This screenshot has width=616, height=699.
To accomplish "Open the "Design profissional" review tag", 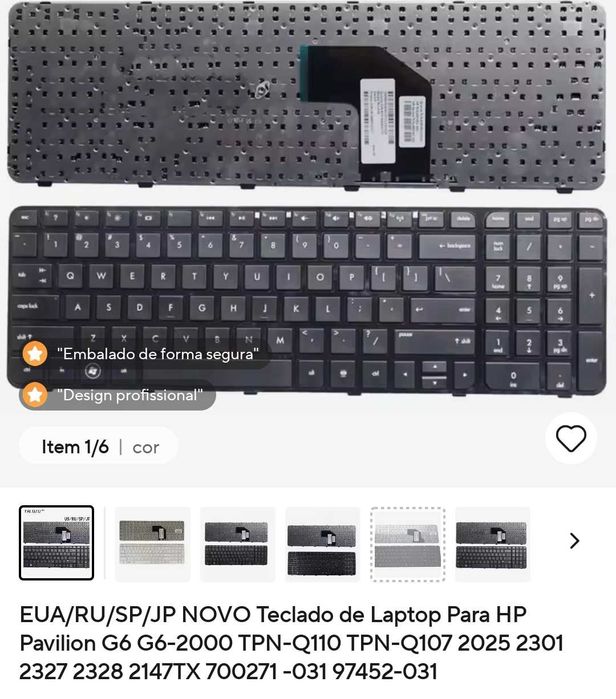I will [x=117, y=395].
